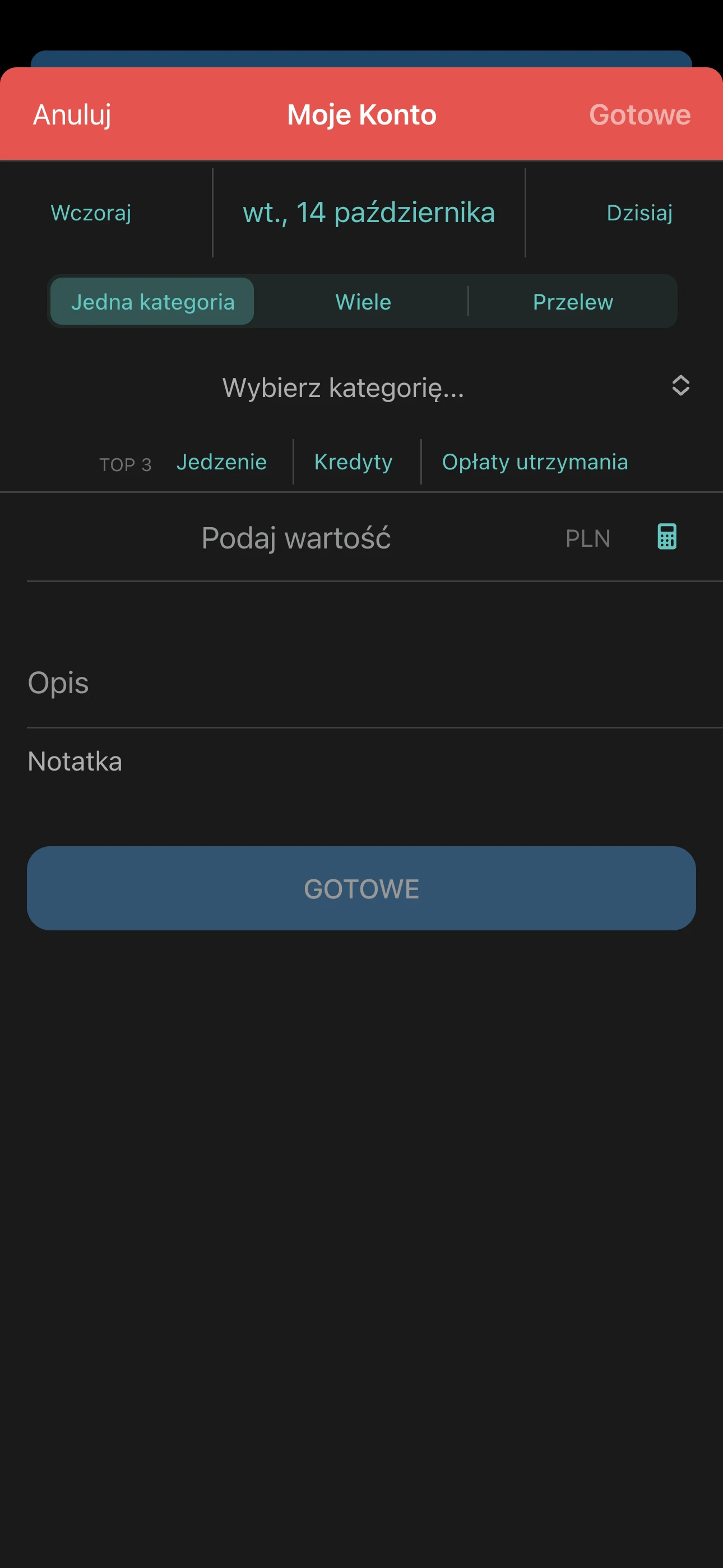This screenshot has width=723, height=1568.
Task: Set the date to Wczoraj
Action: [91, 213]
